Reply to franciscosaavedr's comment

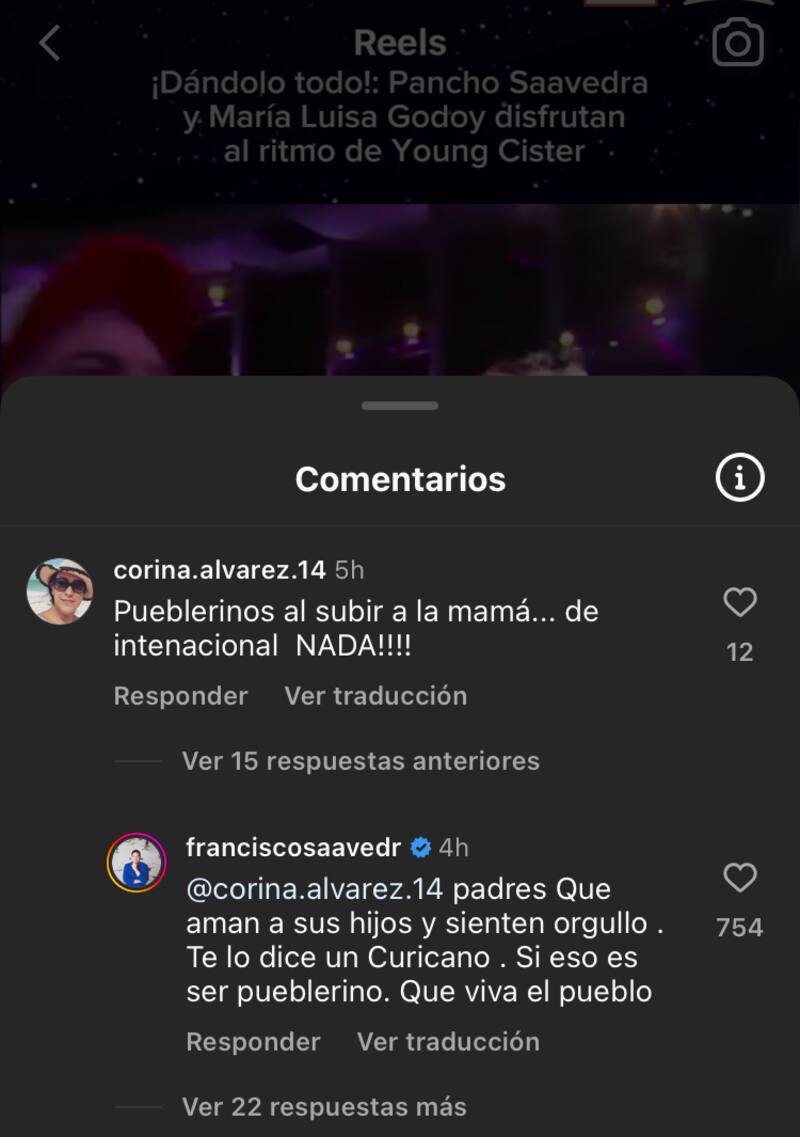[253, 1042]
